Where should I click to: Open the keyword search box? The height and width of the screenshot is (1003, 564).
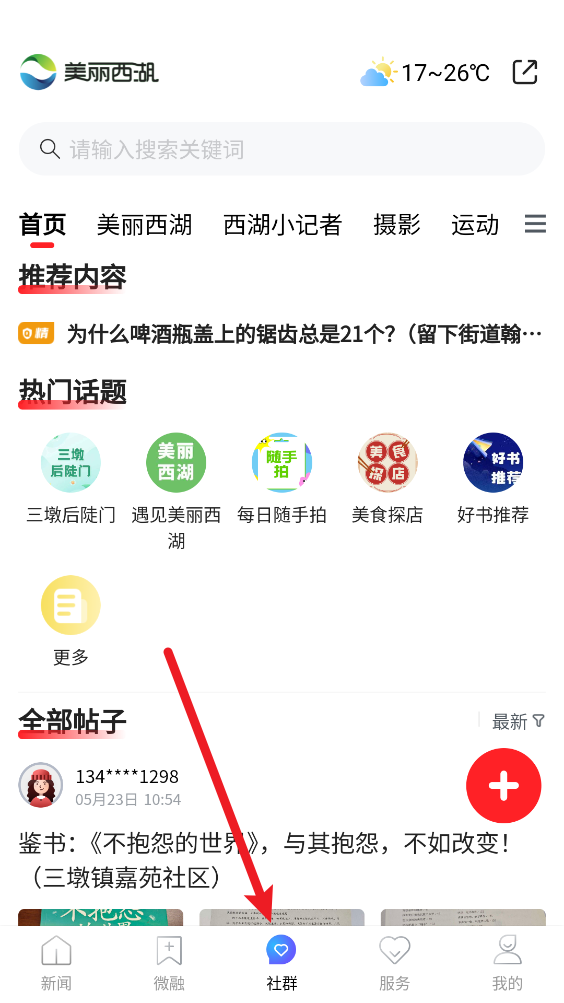[x=282, y=149]
